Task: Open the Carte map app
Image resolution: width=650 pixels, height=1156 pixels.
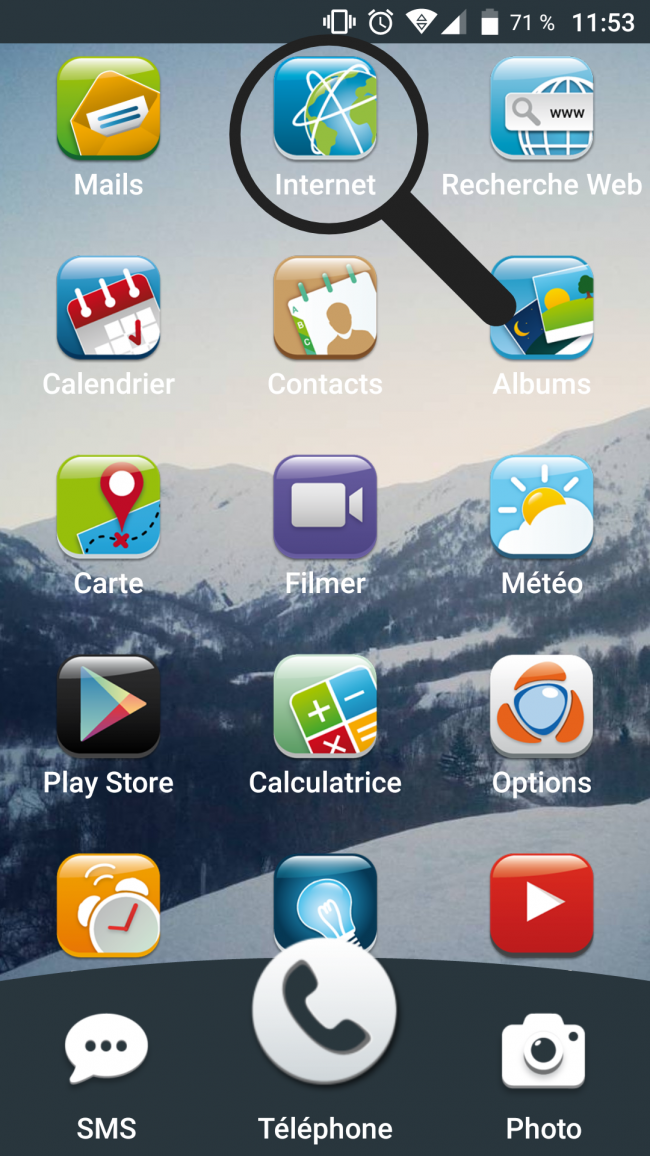Action: (108, 507)
